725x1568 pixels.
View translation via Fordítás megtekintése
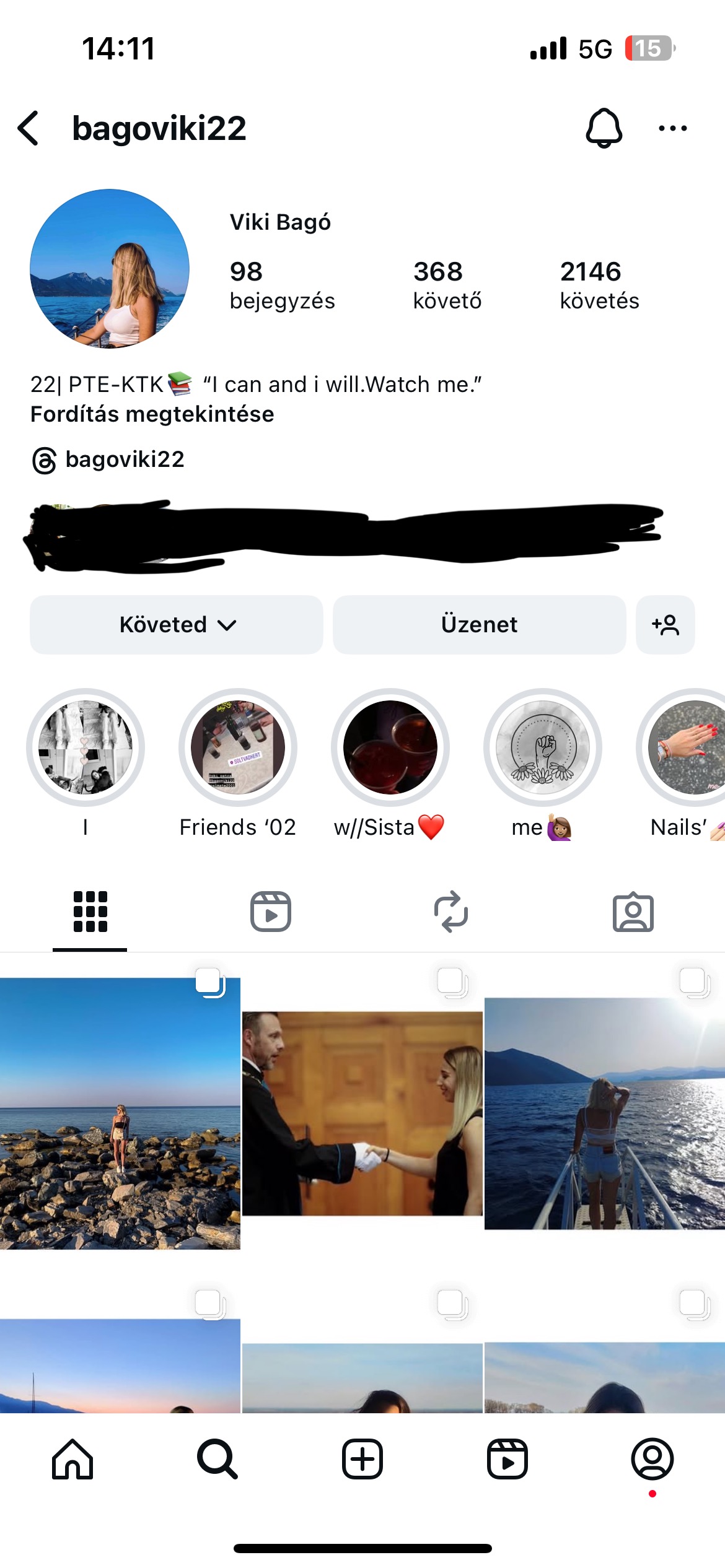point(152,414)
